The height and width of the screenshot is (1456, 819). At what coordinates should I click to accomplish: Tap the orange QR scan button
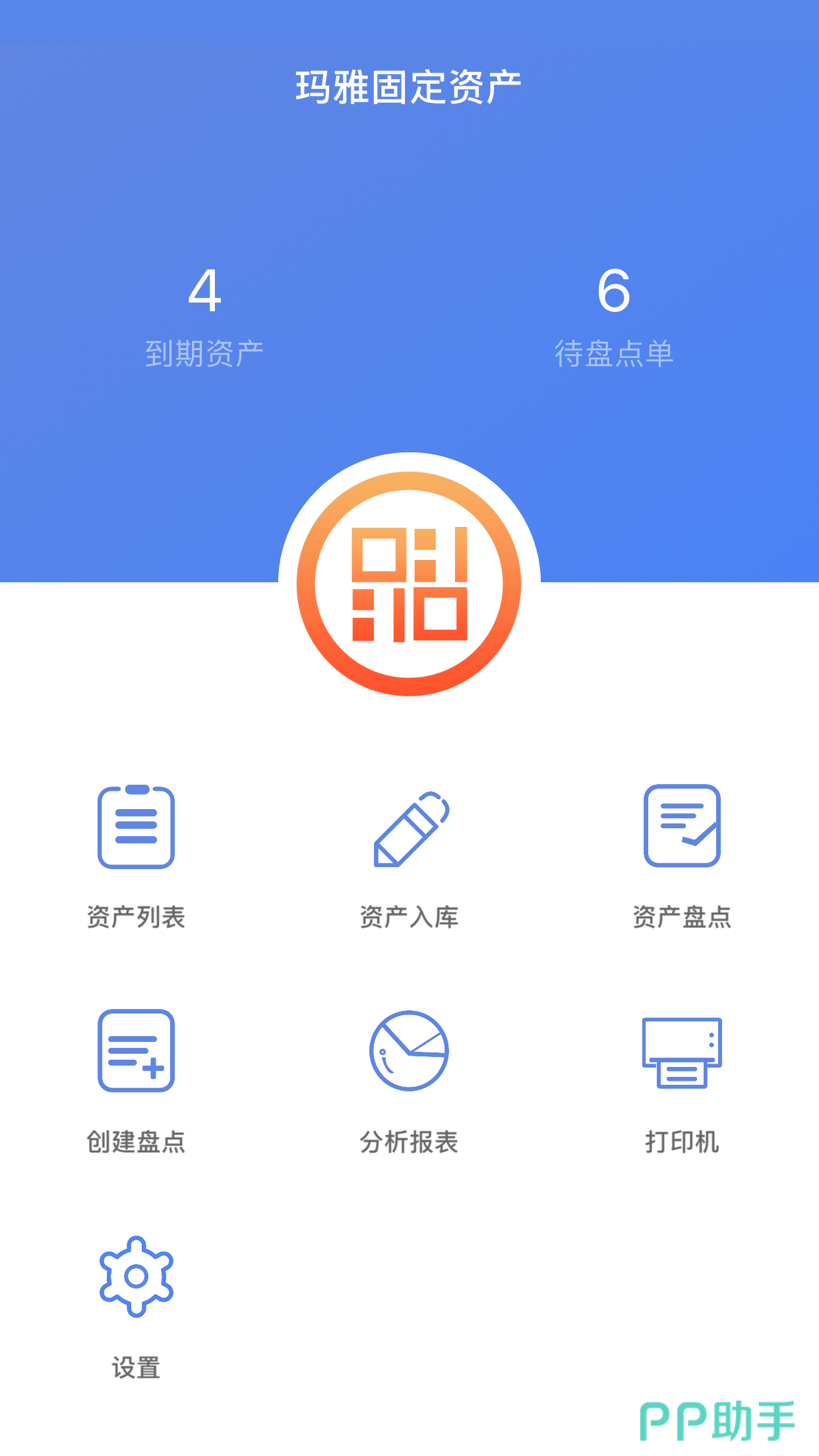[409, 584]
